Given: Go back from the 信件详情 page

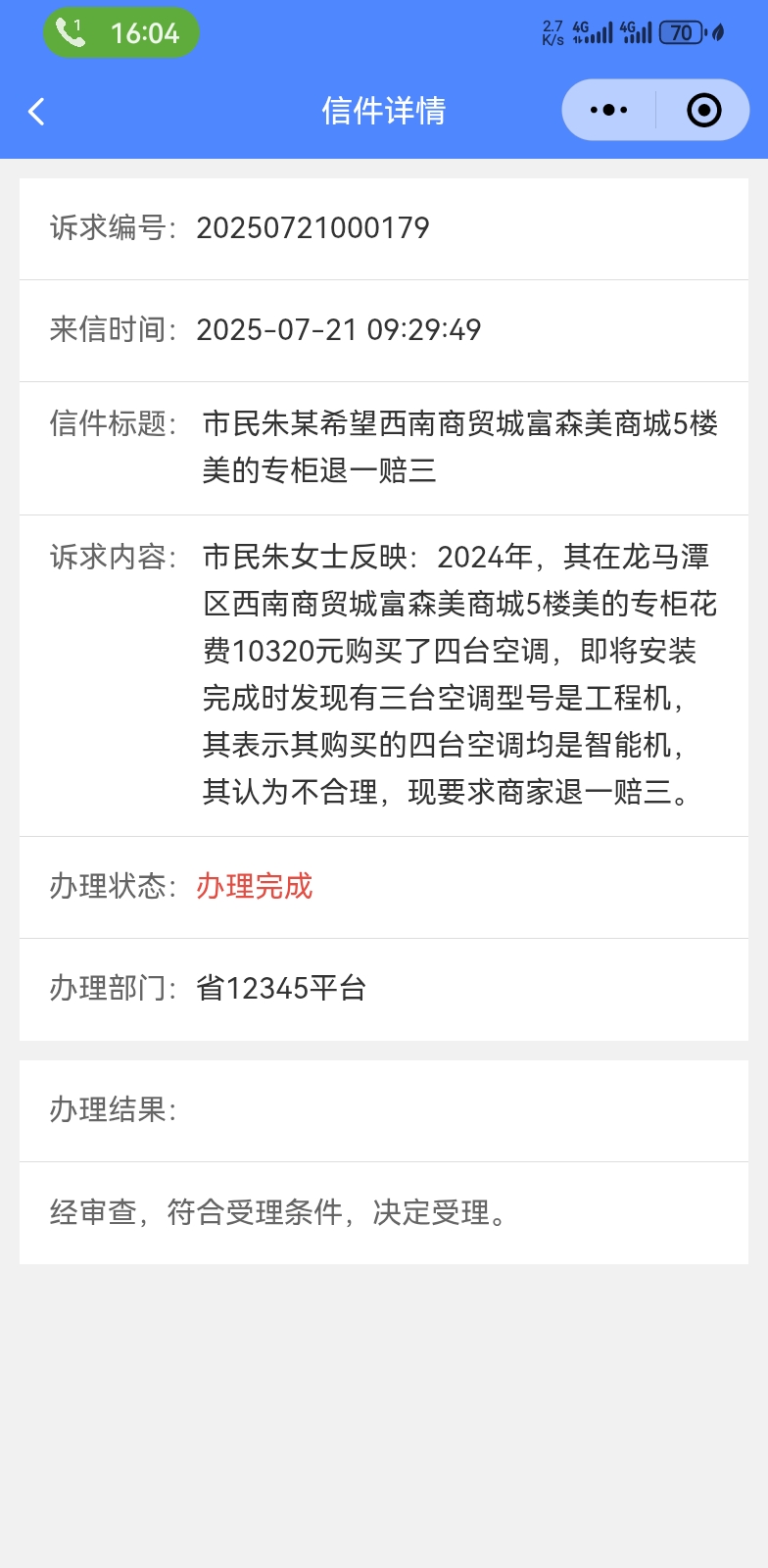Looking at the screenshot, I should [37, 111].
